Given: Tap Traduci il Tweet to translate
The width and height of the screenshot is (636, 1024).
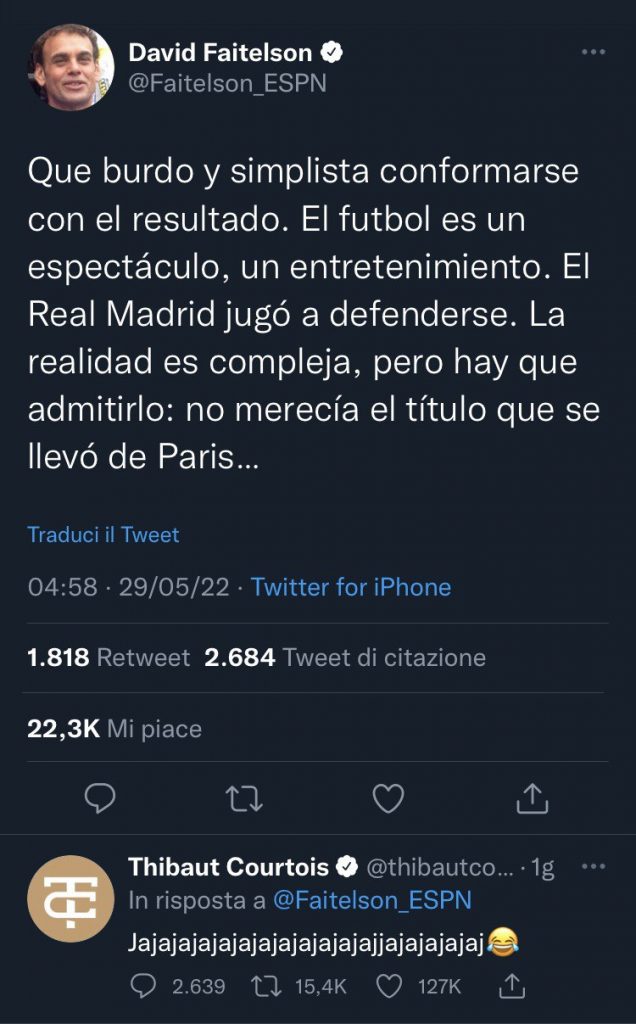Looking at the screenshot, I should (x=103, y=535).
